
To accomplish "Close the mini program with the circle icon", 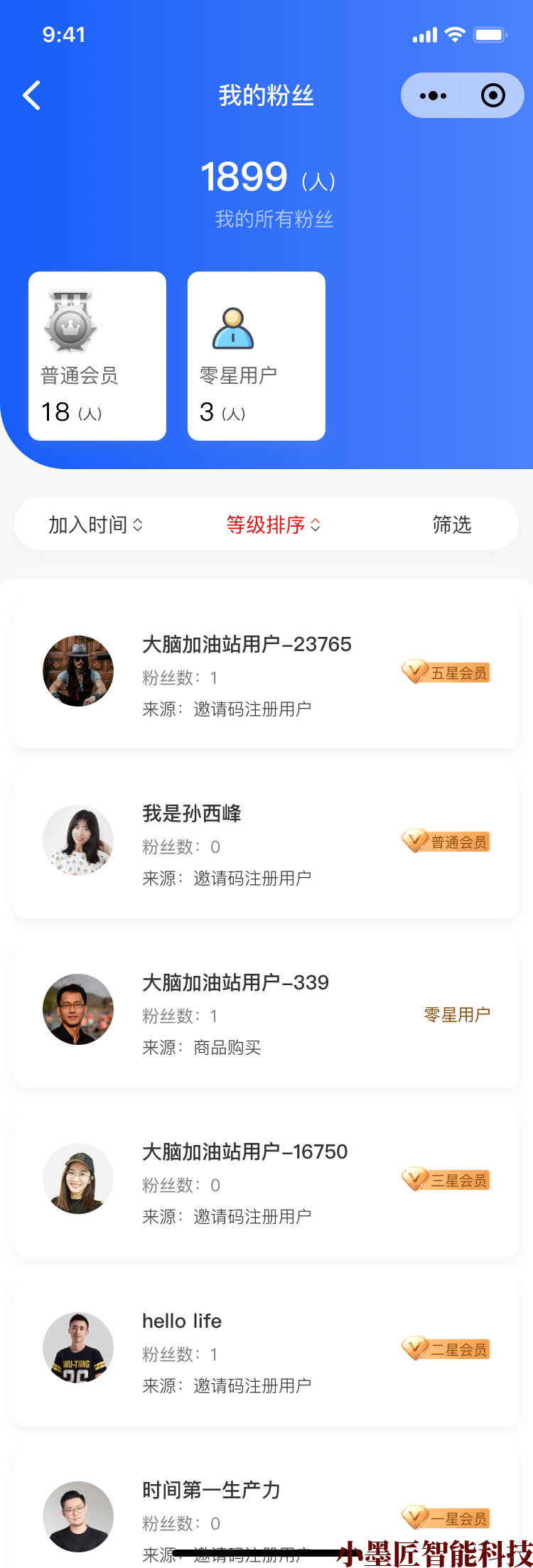I will coord(492,95).
